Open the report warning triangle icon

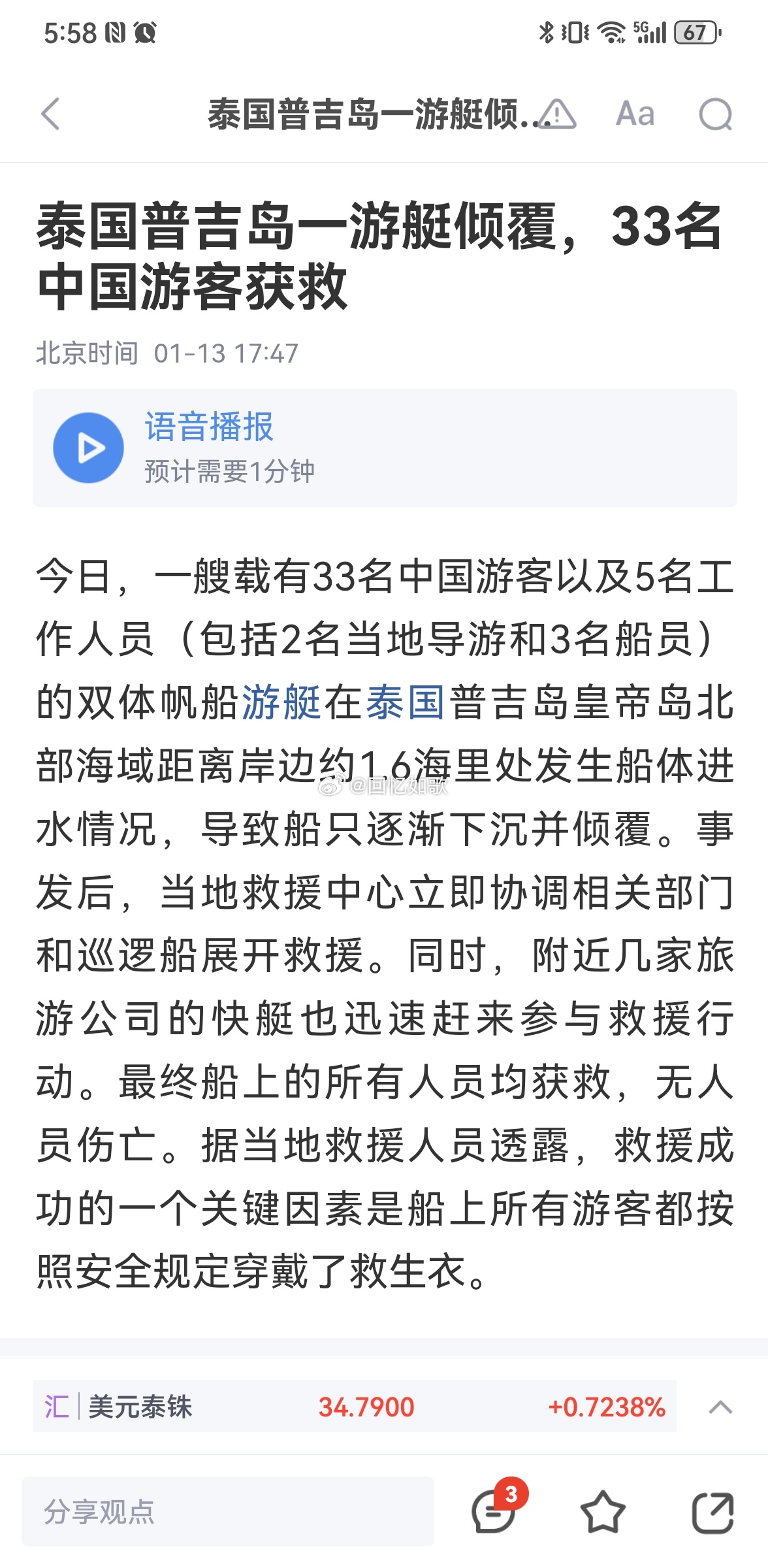[x=557, y=114]
